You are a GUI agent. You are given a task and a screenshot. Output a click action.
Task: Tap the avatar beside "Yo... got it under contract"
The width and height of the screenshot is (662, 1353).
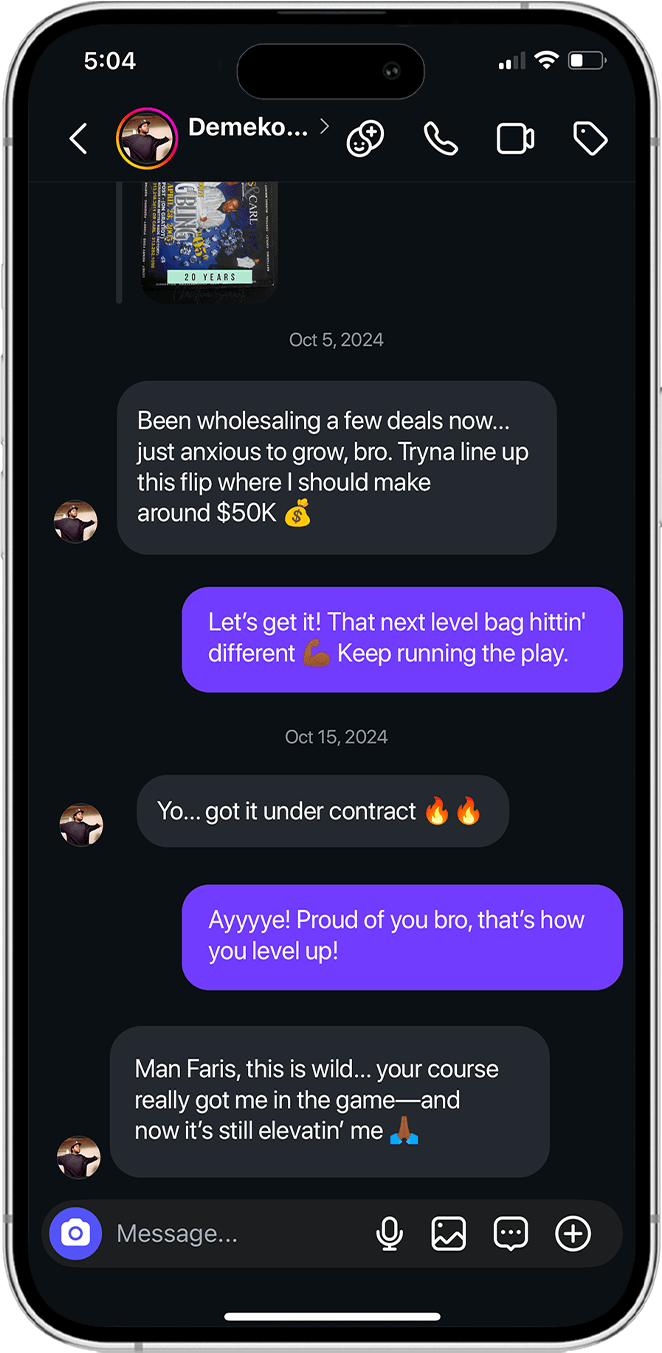coord(81,825)
